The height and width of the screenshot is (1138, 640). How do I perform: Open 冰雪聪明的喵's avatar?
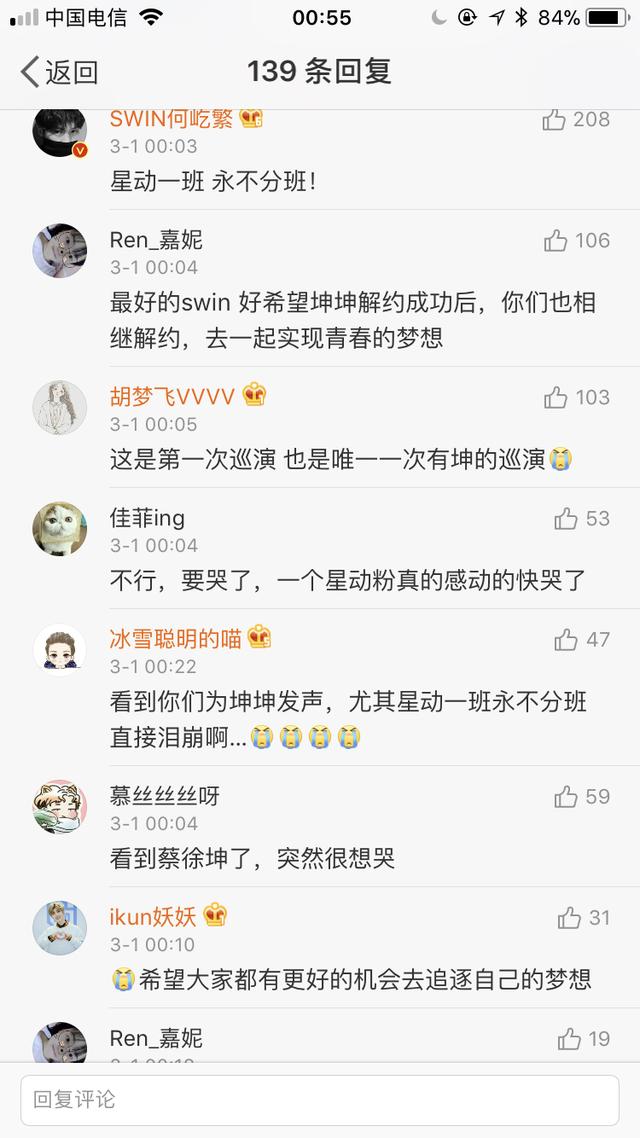click(60, 650)
